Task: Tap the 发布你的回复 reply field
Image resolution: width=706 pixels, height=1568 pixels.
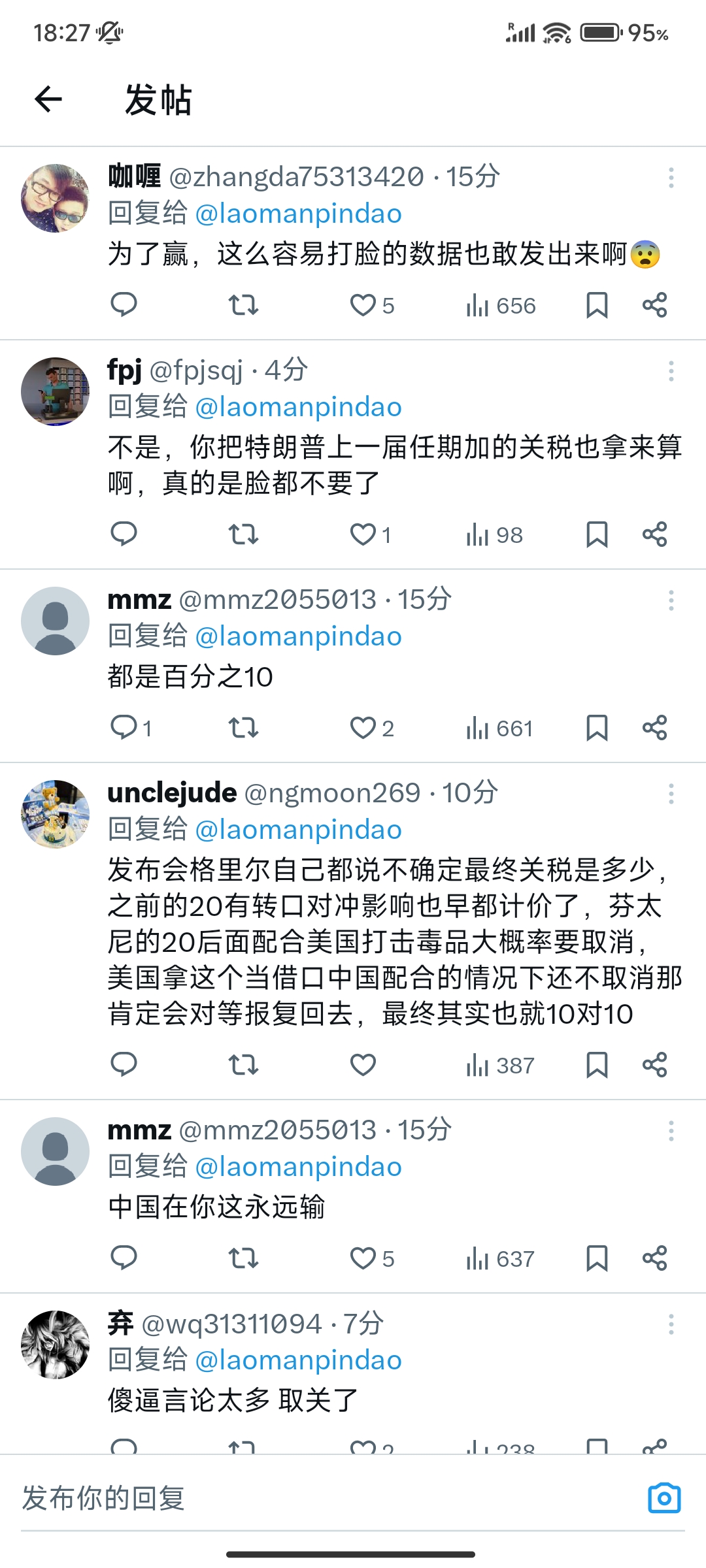Action: tap(327, 1497)
